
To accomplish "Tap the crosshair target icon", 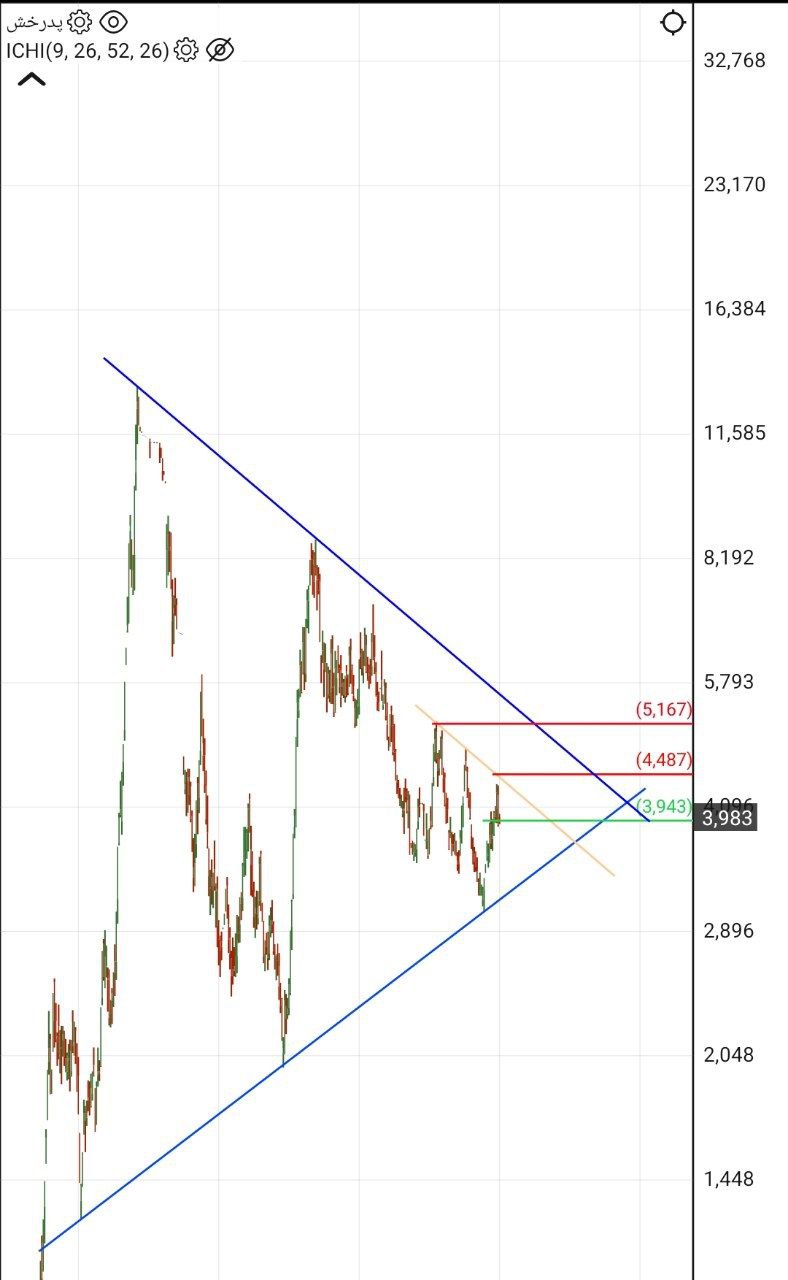I will tap(674, 23).
